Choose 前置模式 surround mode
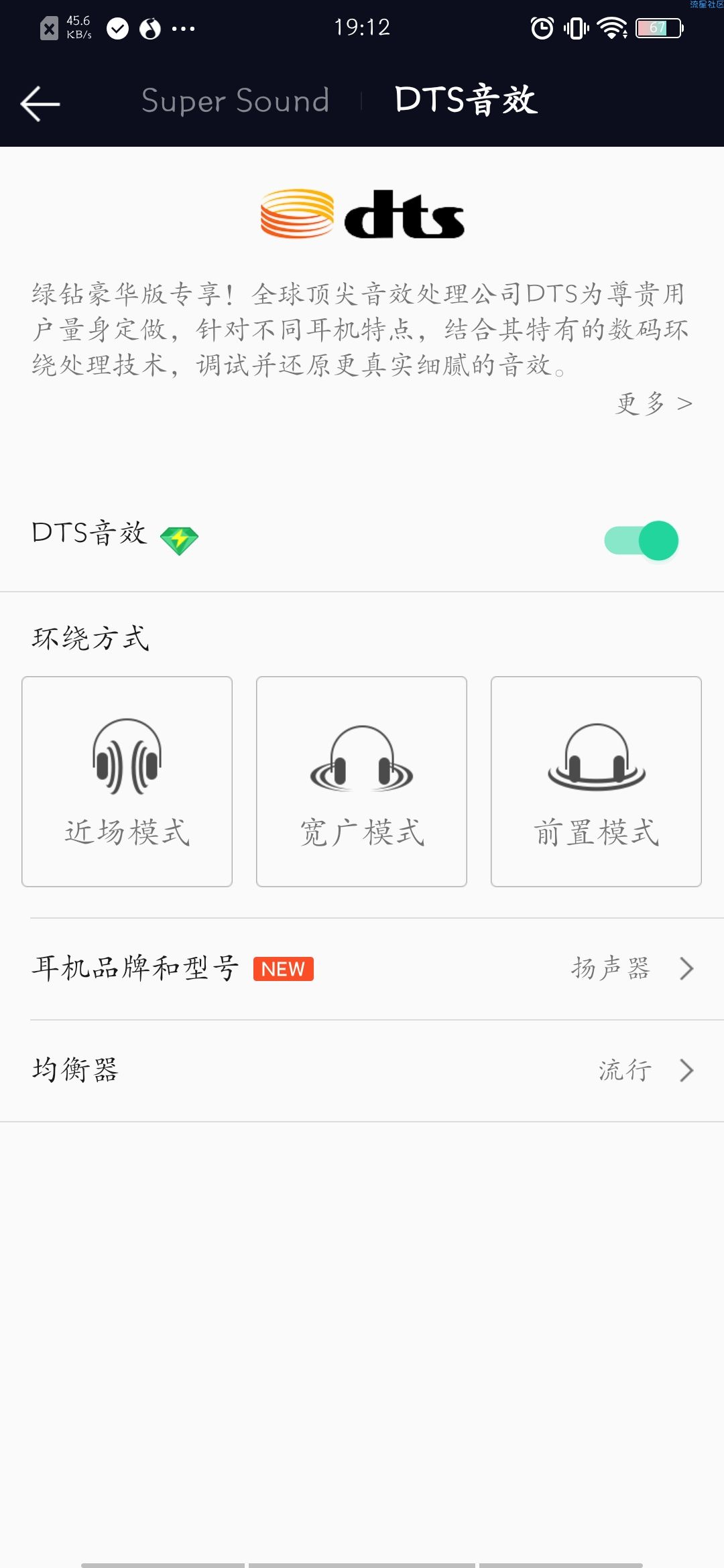The width and height of the screenshot is (724, 1568). [597, 781]
